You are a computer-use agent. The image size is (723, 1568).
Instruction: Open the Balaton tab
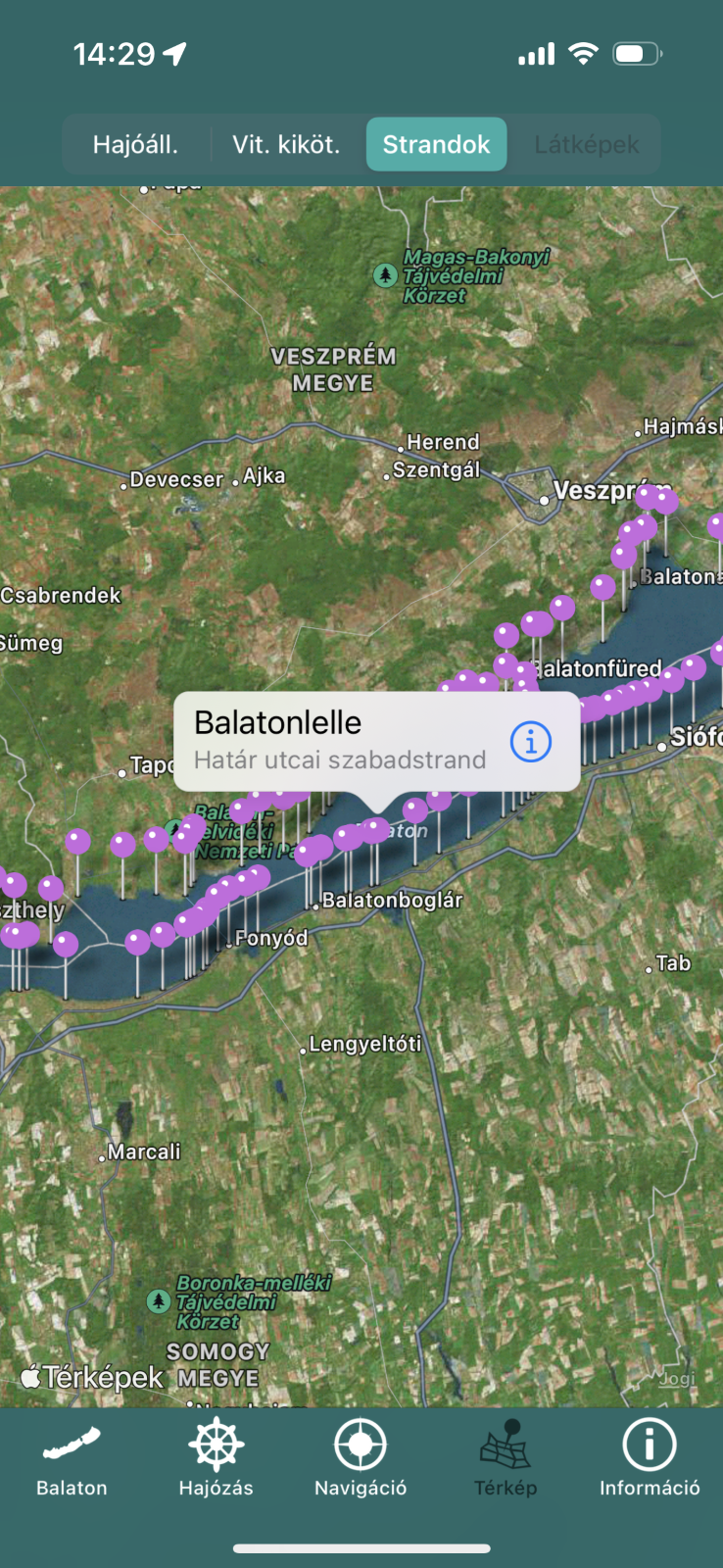(72, 1458)
